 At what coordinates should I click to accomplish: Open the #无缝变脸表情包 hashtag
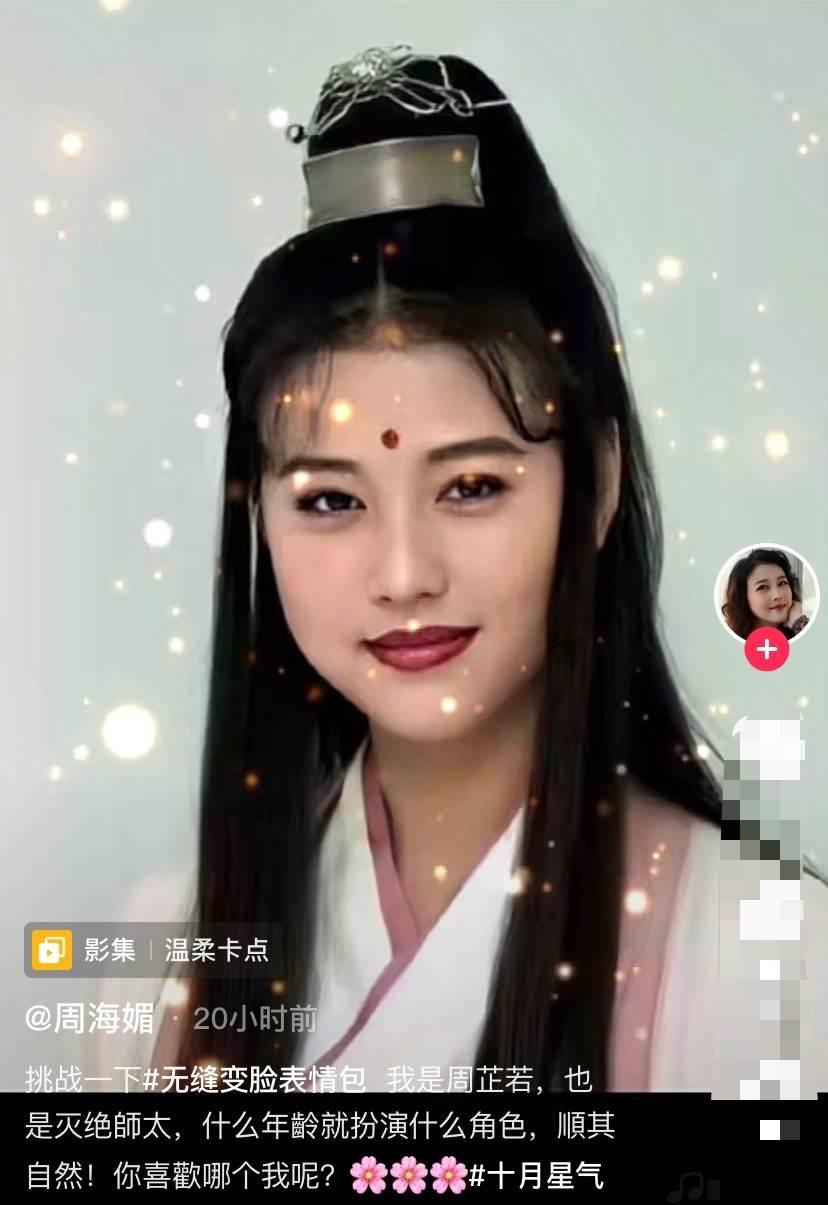255,1080
